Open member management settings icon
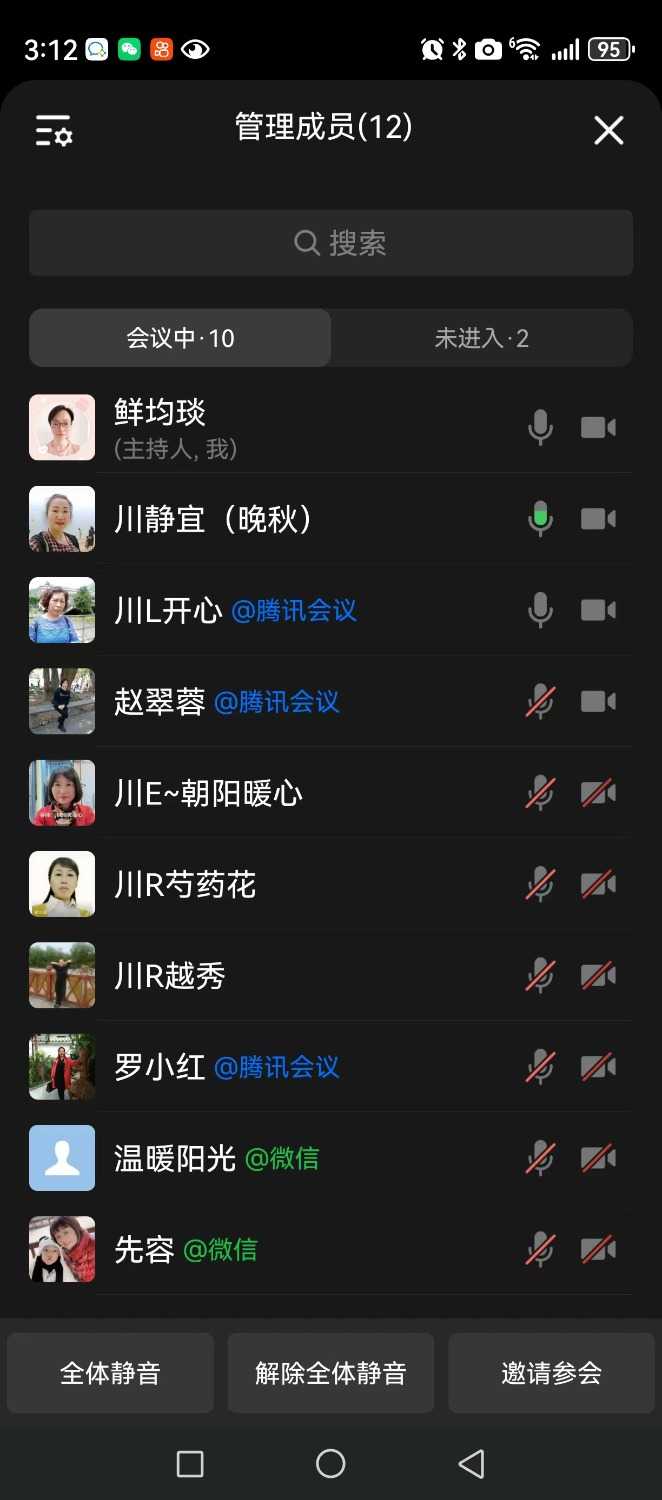Image resolution: width=662 pixels, height=1500 pixels. 53,131
